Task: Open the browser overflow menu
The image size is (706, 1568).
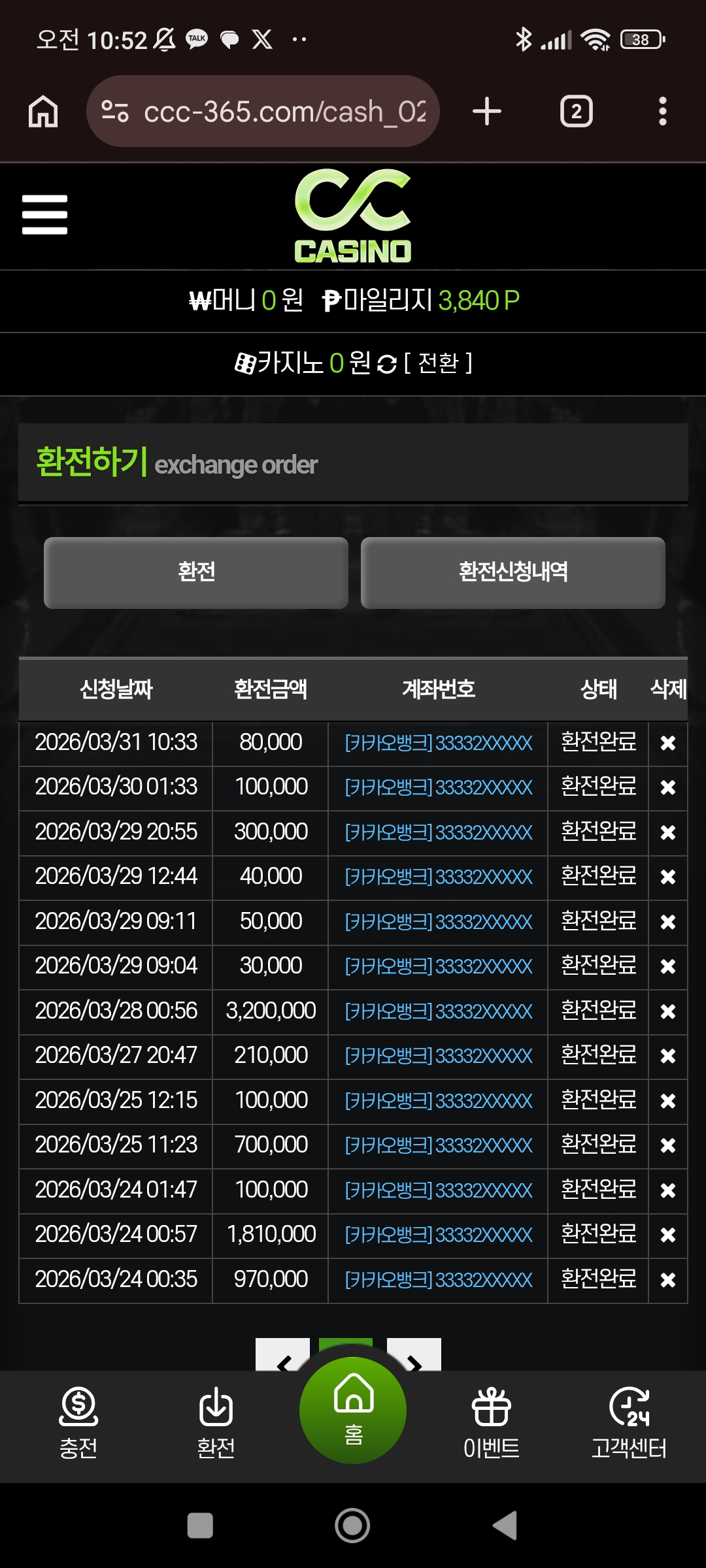Action: tap(662, 111)
